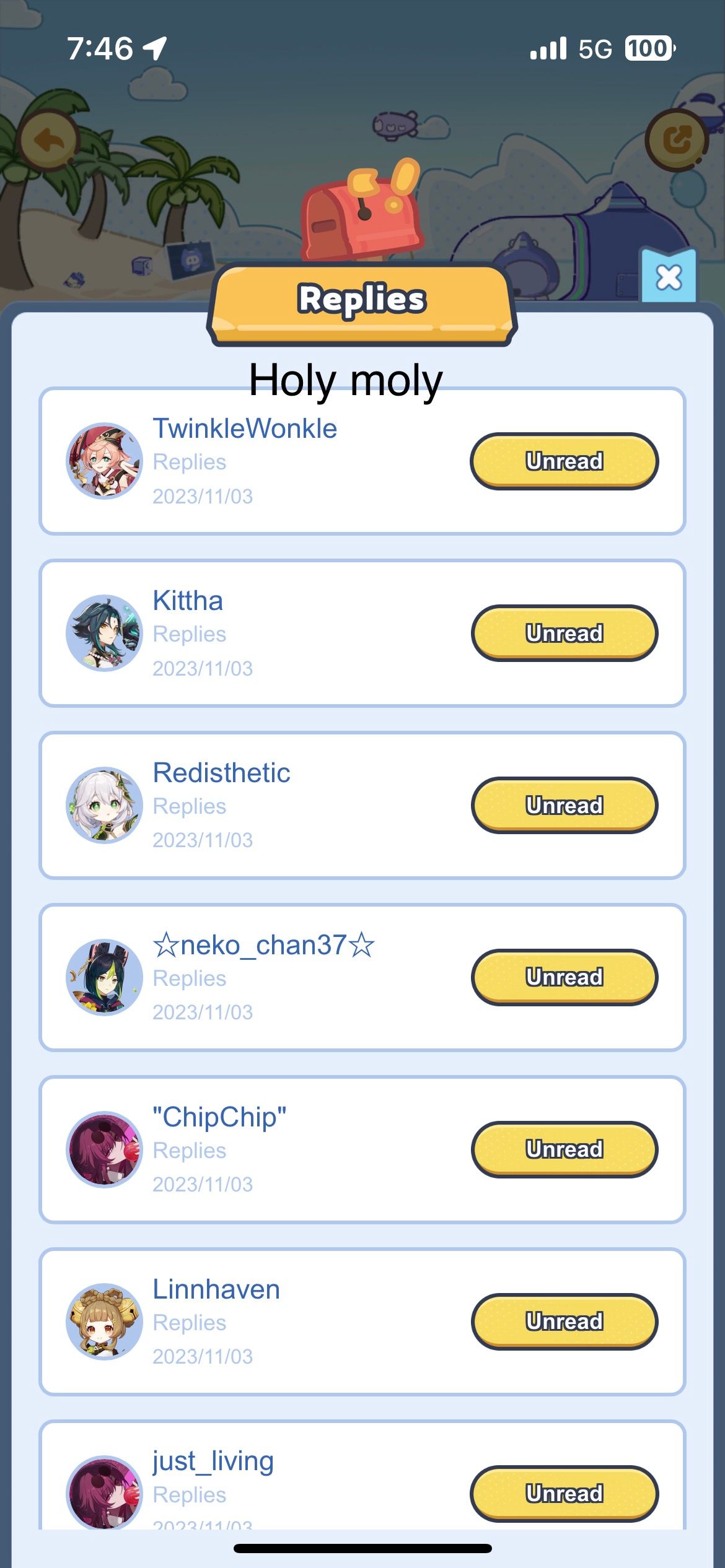725x1568 pixels.
Task: View Kittha's profile picture
Action: coord(104,634)
